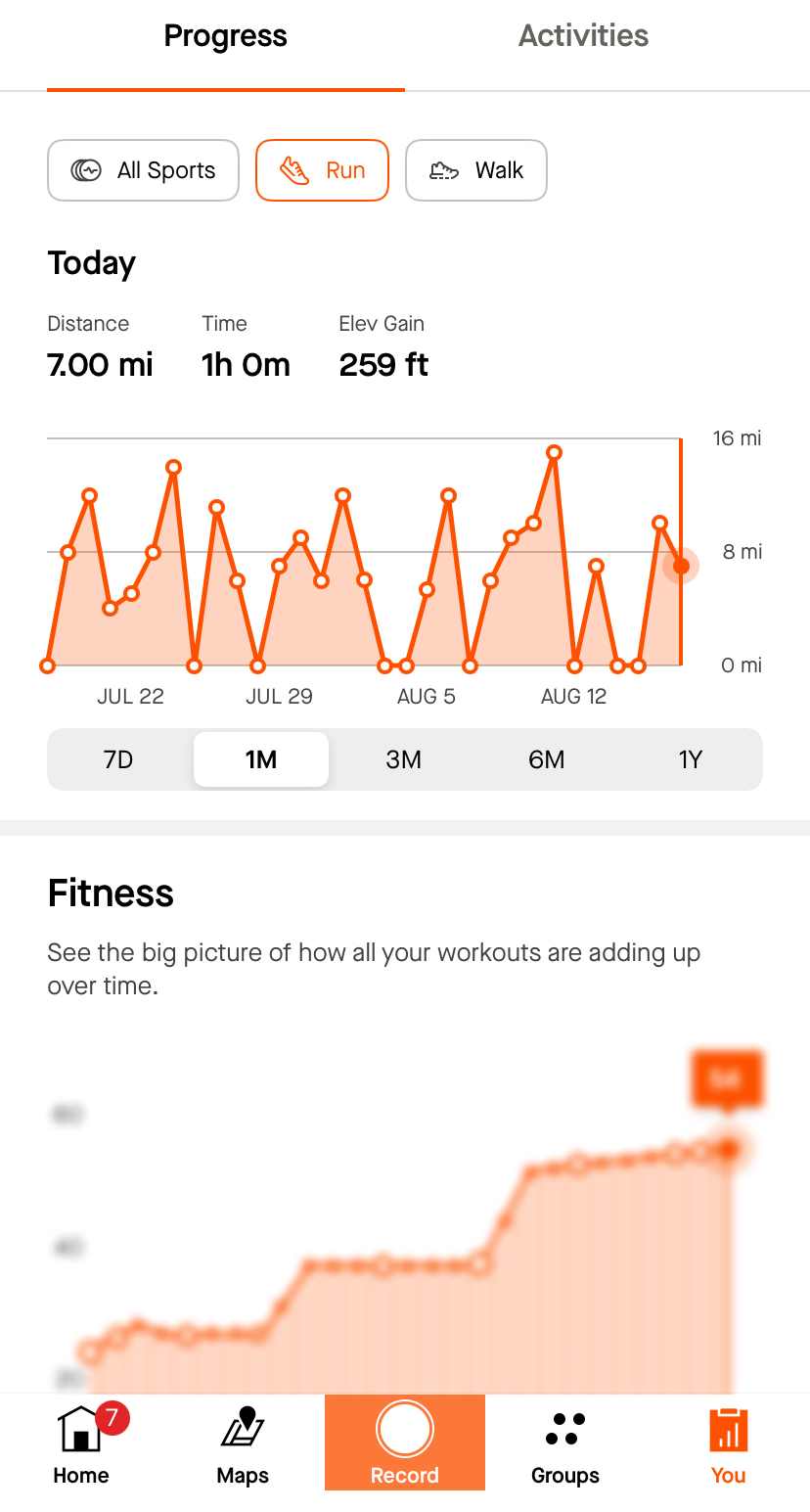The height and width of the screenshot is (1512, 810).
Task: Pick the 1Y time range
Action: [691, 759]
